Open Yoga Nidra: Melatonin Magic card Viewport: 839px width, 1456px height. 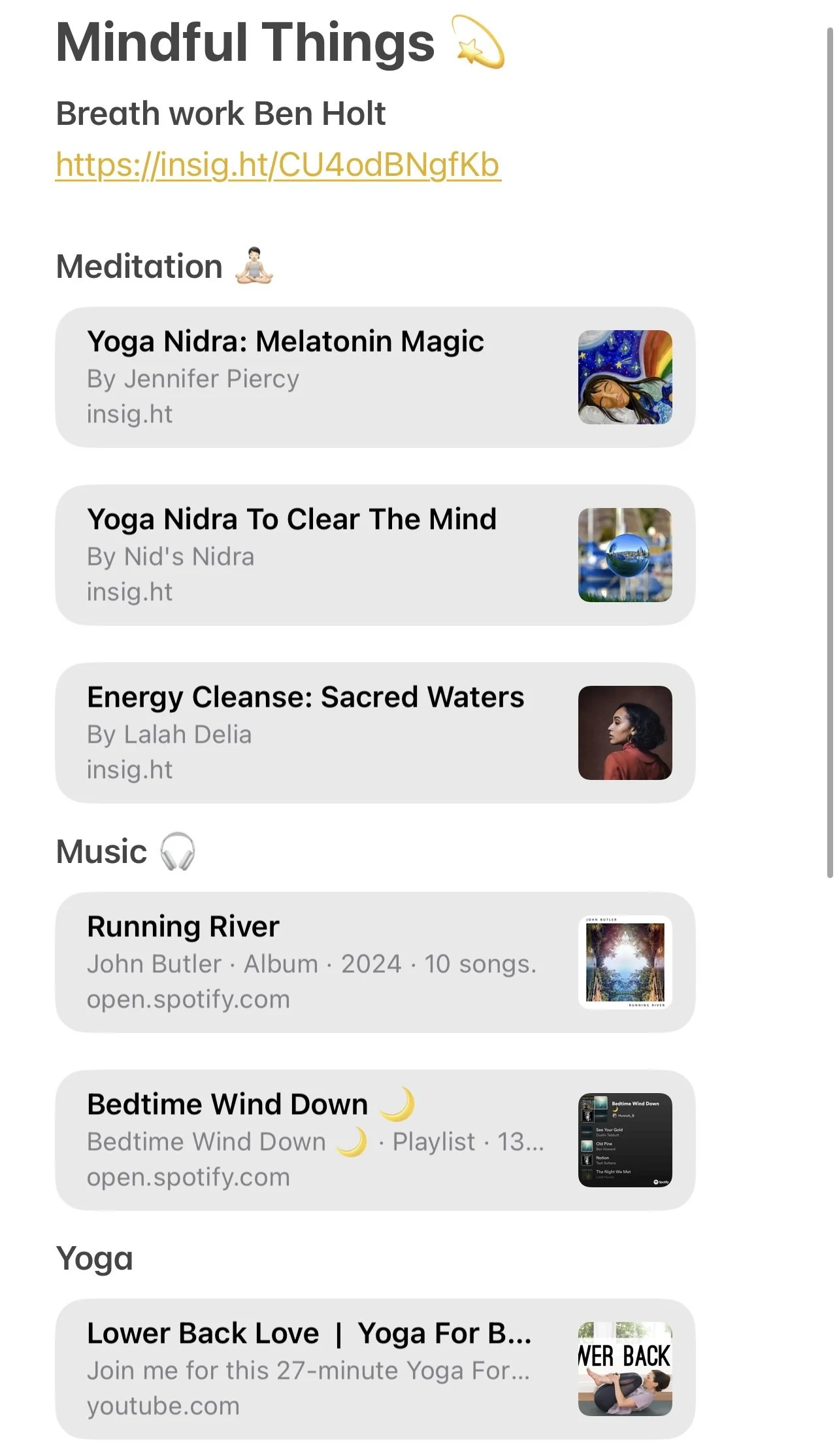coord(374,377)
